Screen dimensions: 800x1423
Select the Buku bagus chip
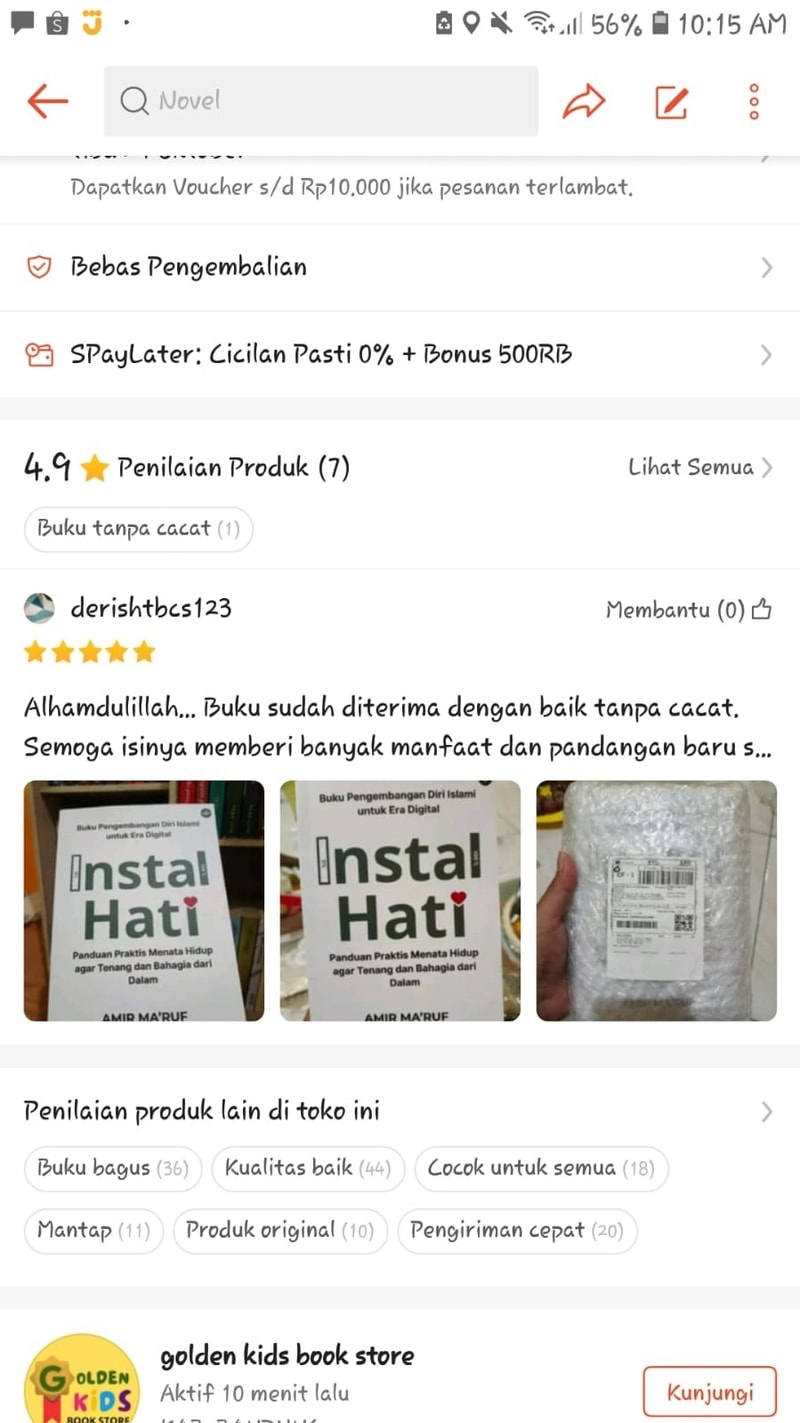tap(112, 1168)
